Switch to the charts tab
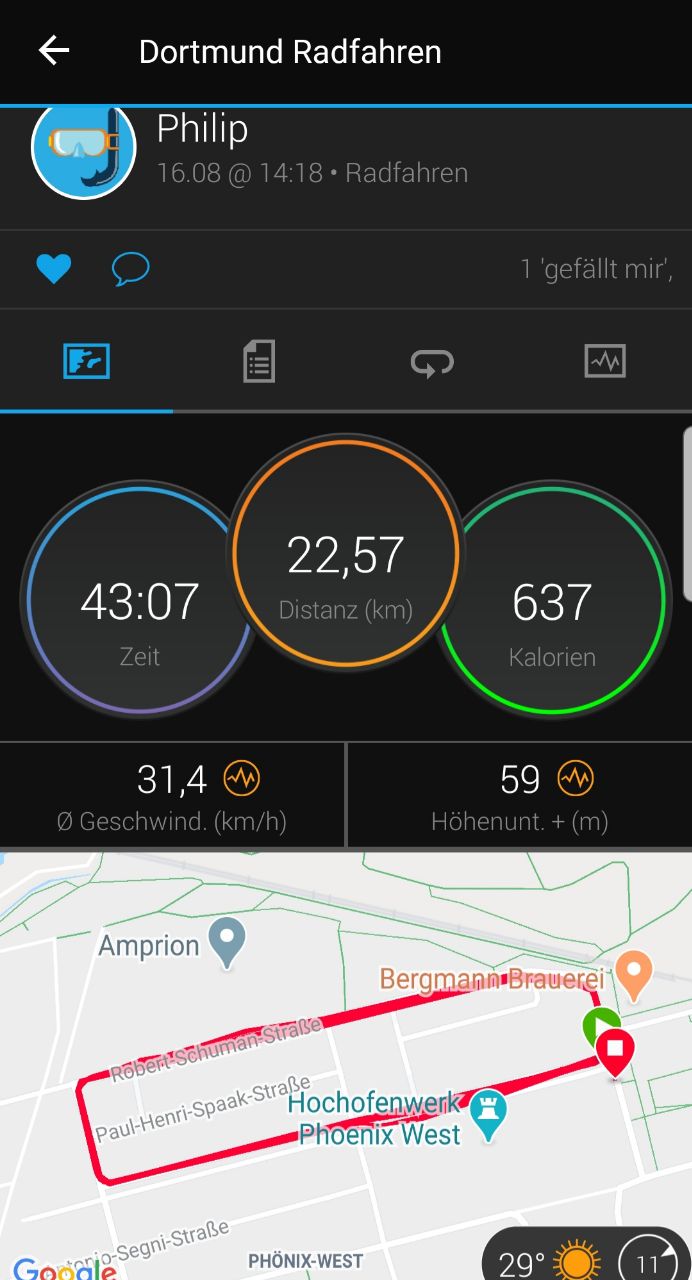This screenshot has height=1280, width=692. [605, 361]
